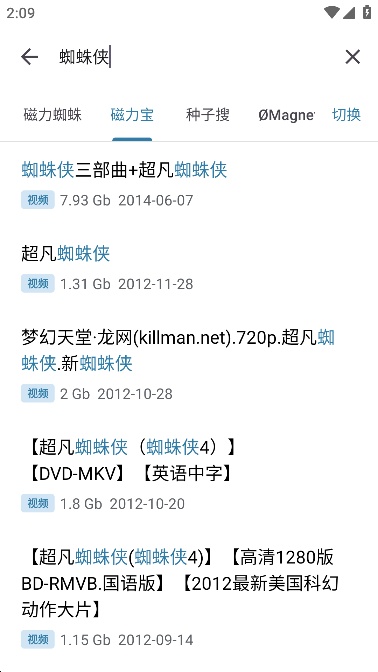Viewport: 378px width, 672px height.
Task: Open the ØMagnet source tab
Action: coord(286,115)
